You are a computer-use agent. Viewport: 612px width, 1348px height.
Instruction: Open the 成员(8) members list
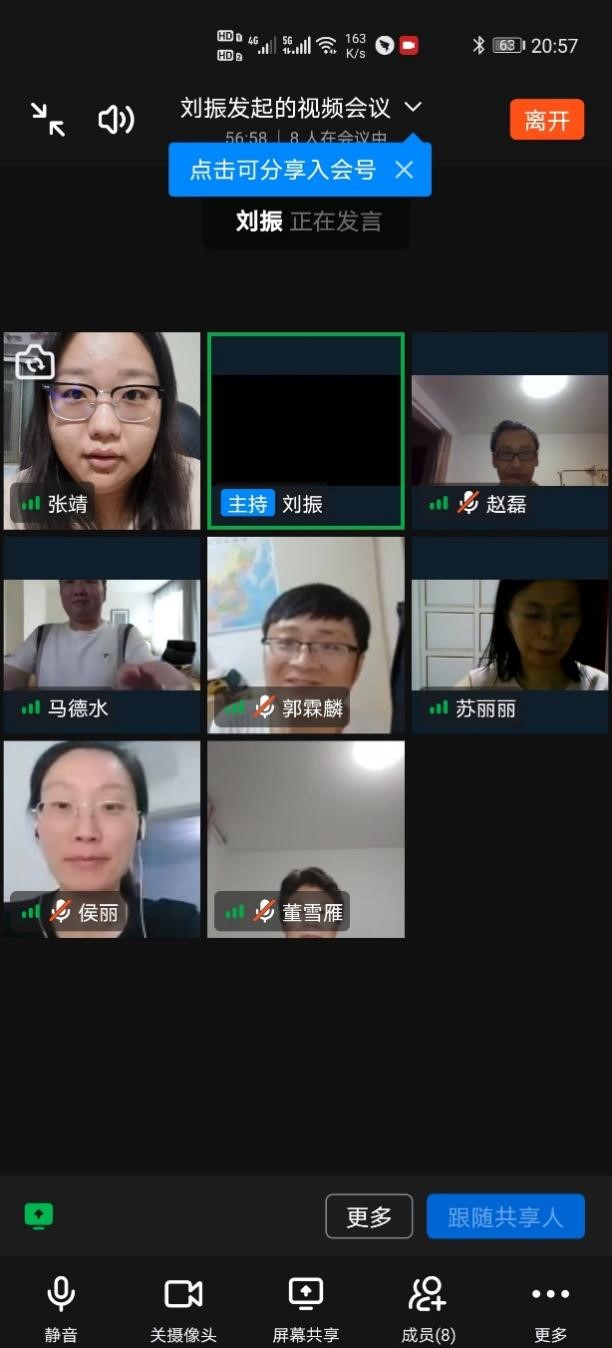[x=428, y=1307]
